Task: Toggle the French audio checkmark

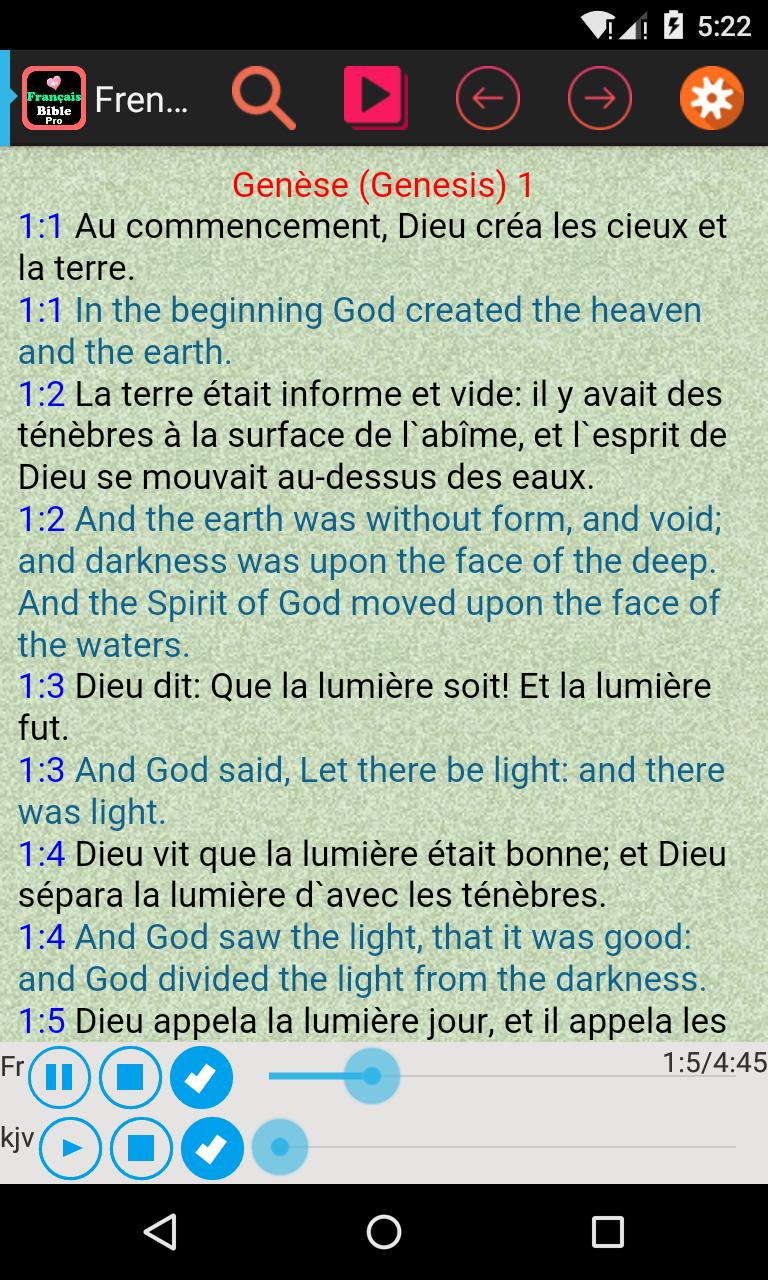Action: pos(201,1077)
